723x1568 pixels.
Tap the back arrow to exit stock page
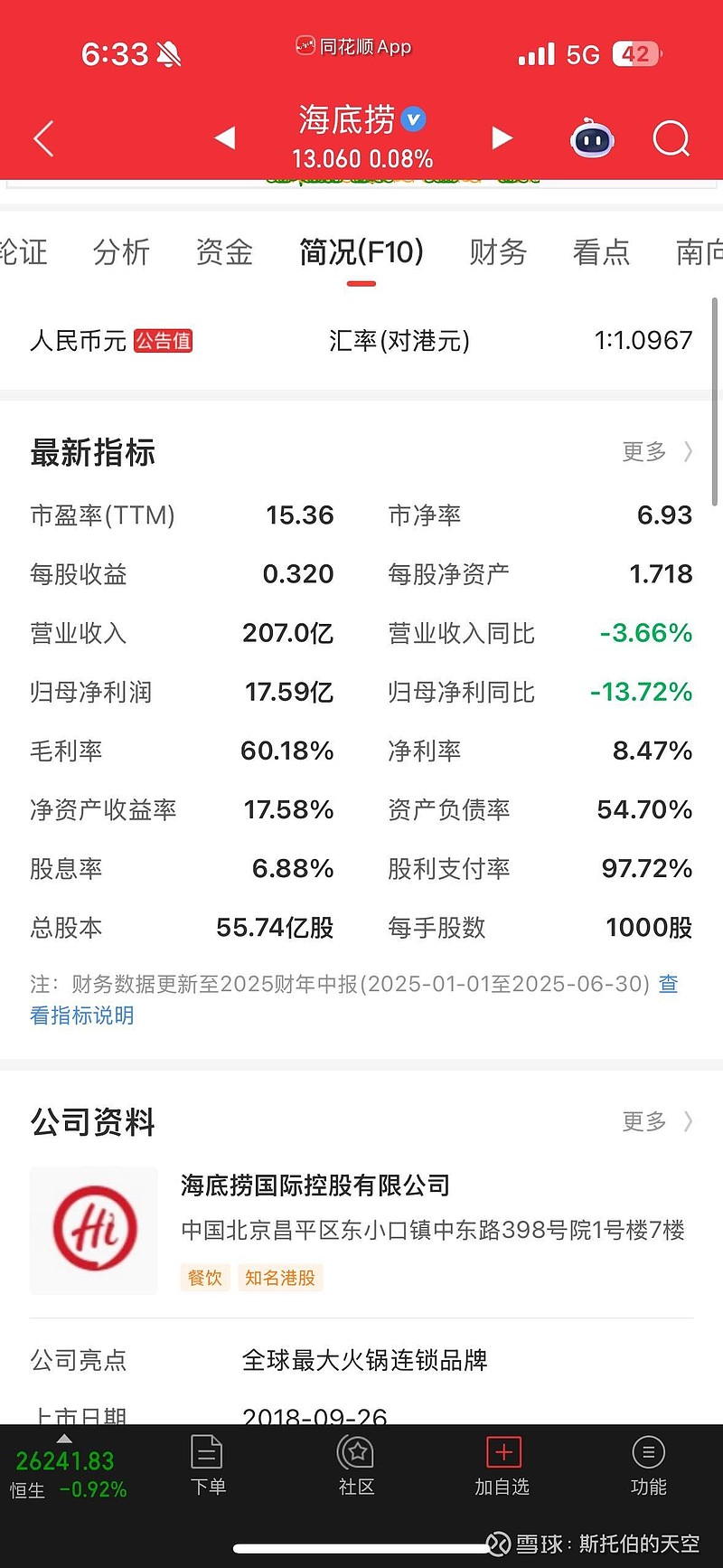[42, 137]
